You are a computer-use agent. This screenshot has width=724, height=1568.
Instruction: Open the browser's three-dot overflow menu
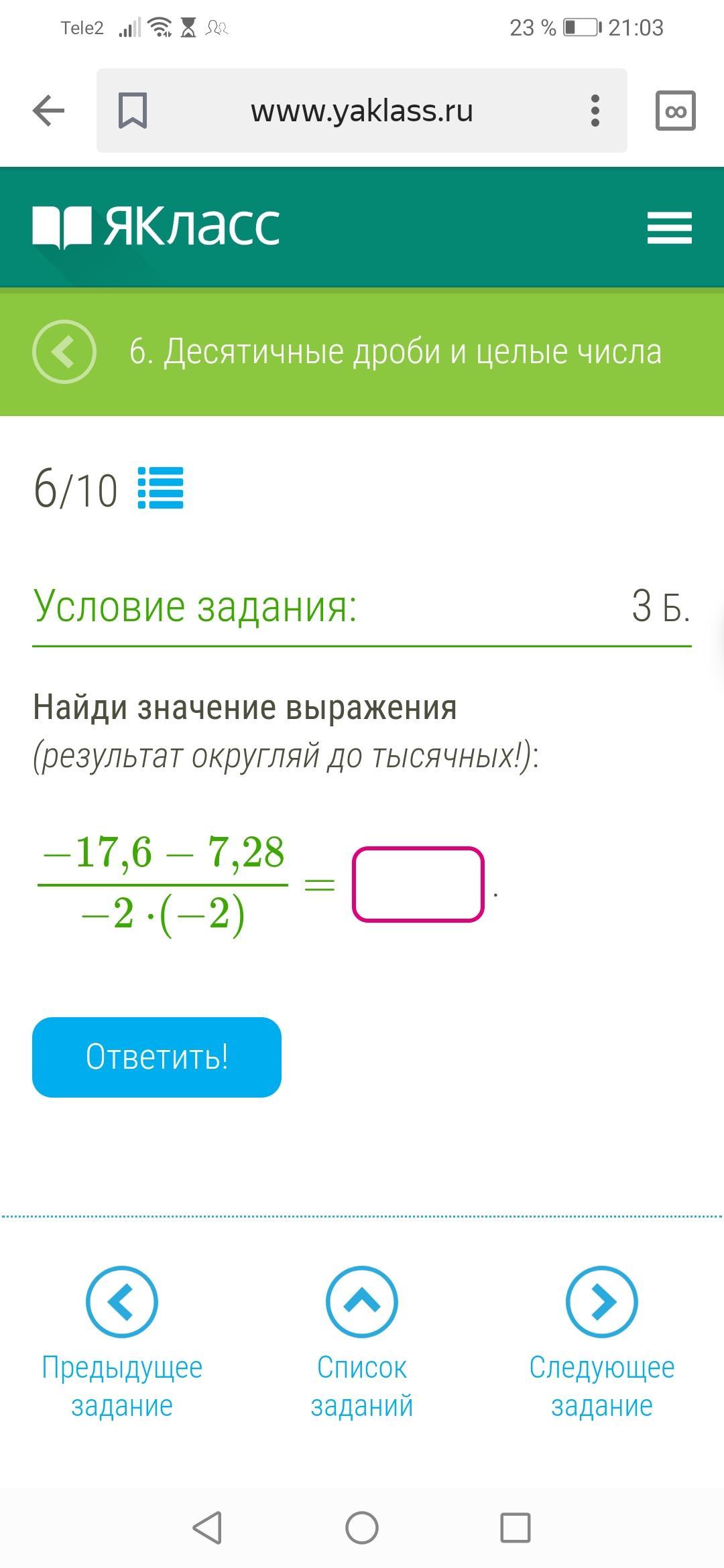[595, 111]
